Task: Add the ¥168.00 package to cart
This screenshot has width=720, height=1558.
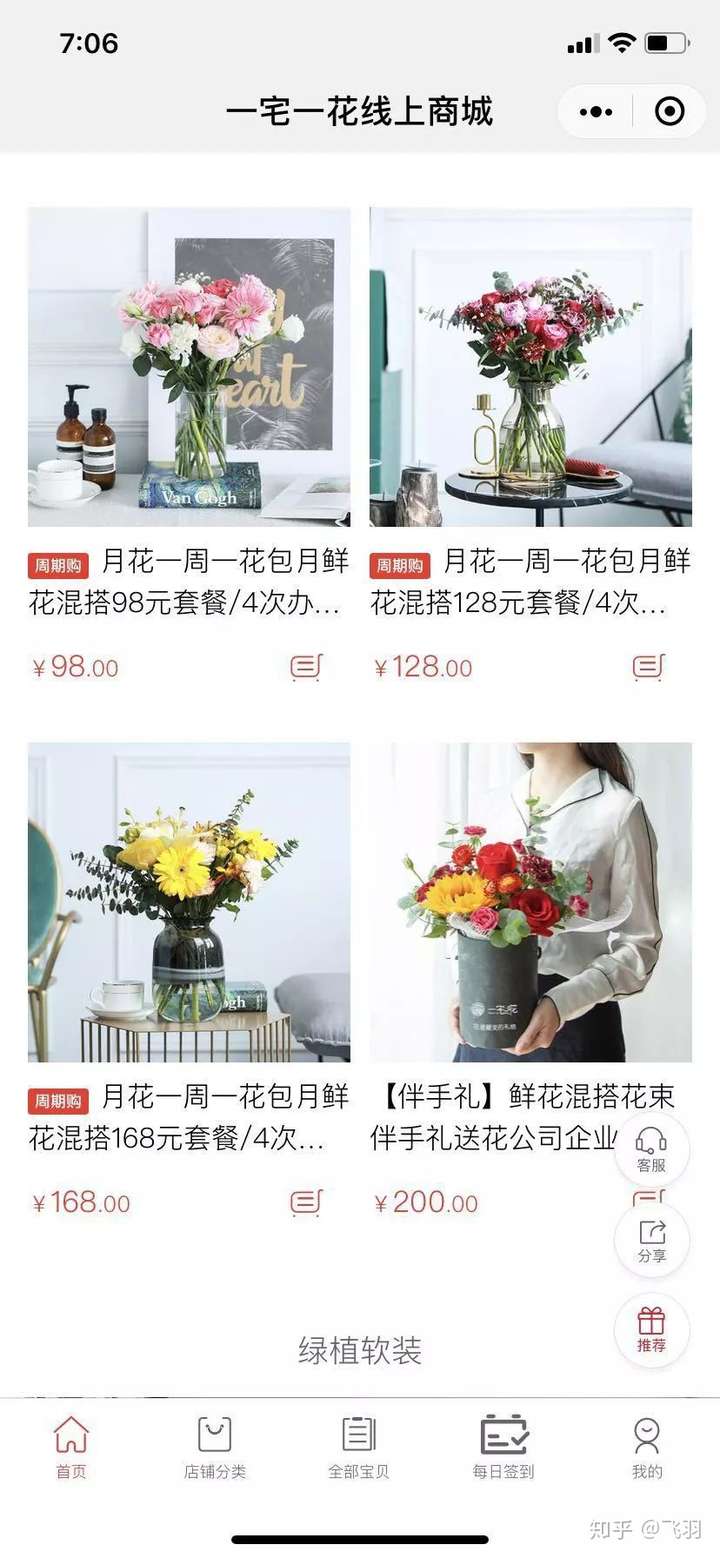Action: pos(306,1202)
